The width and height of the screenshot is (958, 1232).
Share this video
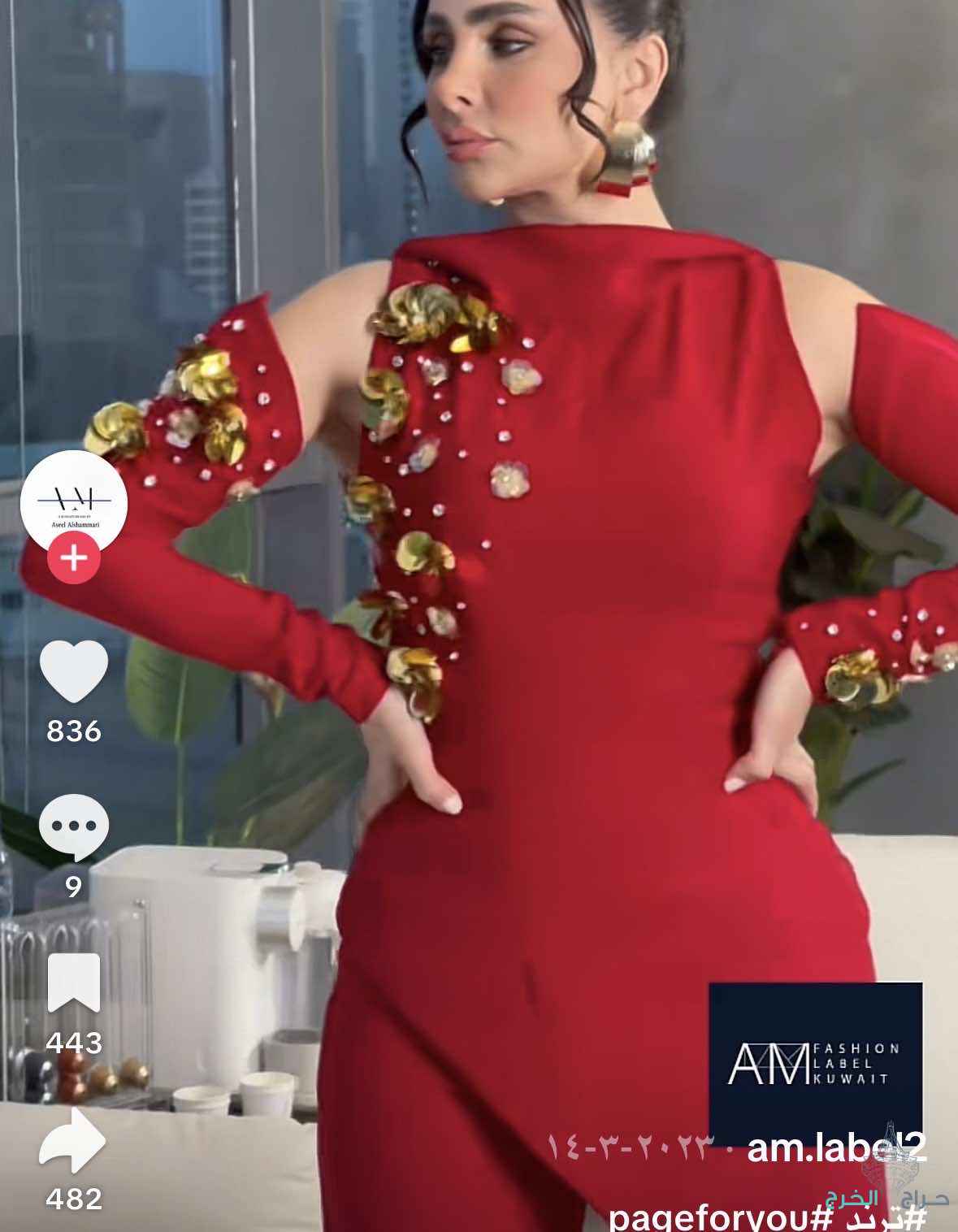coord(74,1139)
